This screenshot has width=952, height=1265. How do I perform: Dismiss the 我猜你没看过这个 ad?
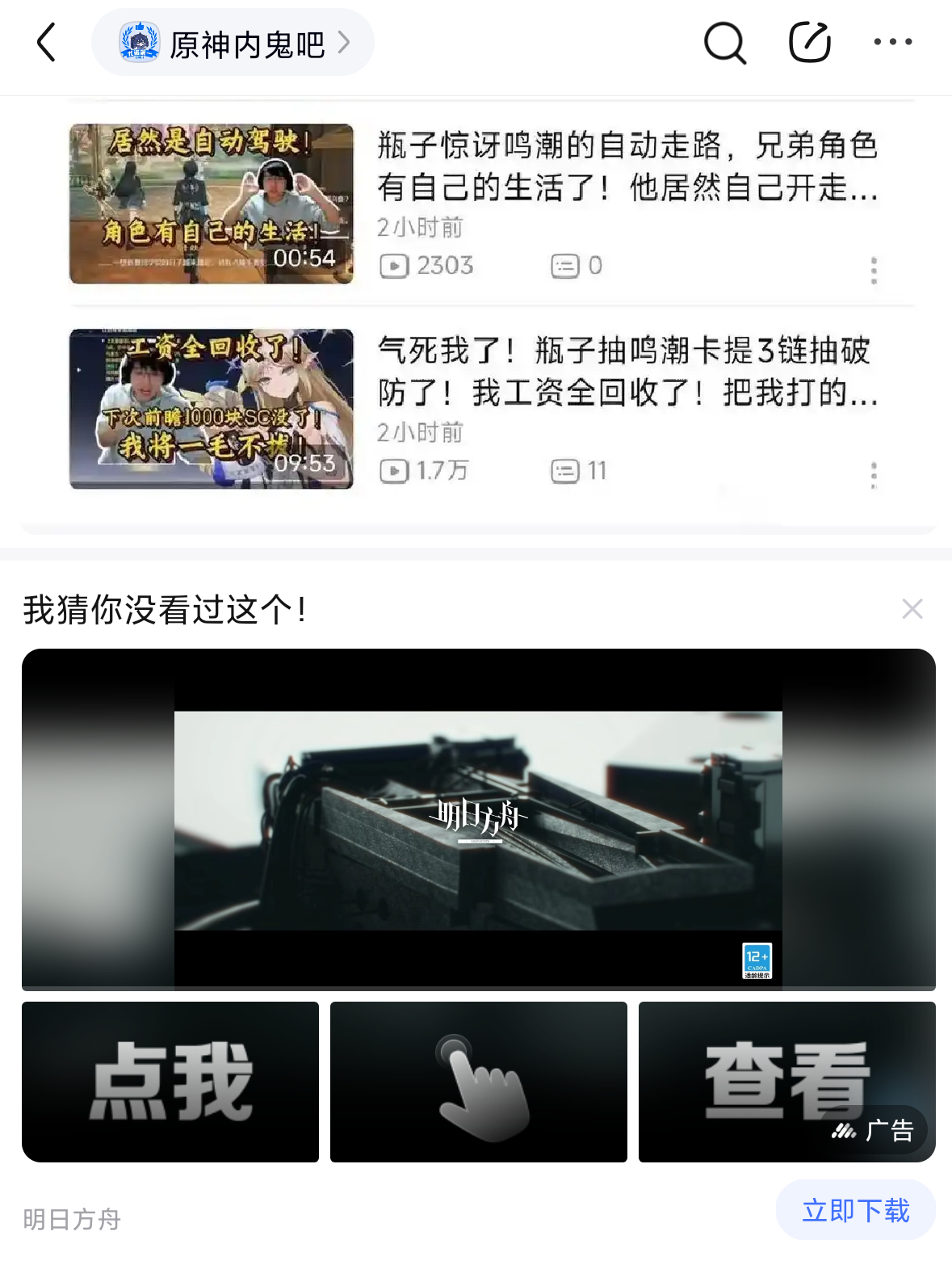tap(912, 609)
